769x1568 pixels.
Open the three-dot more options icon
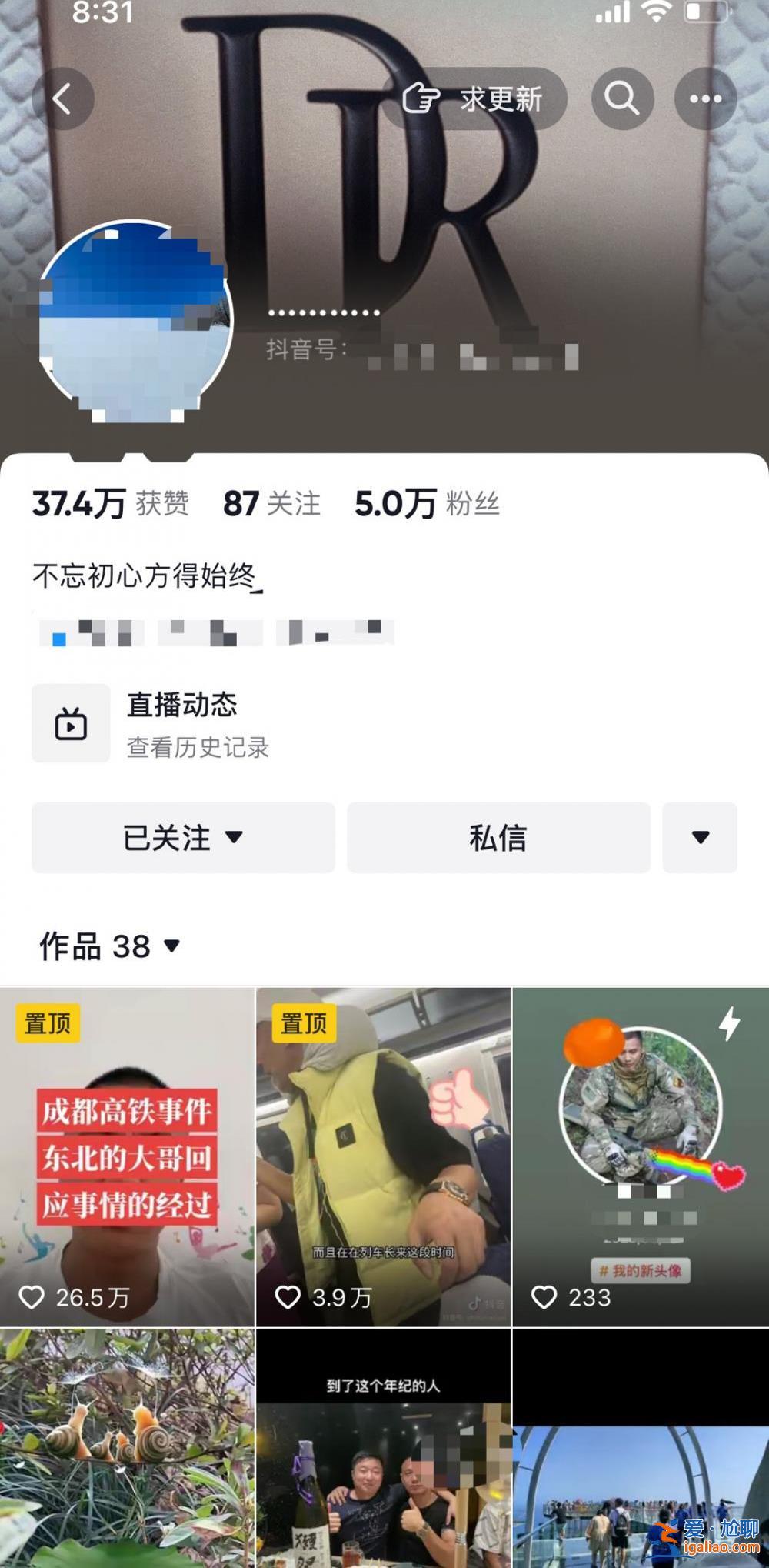pyautogui.click(x=707, y=98)
